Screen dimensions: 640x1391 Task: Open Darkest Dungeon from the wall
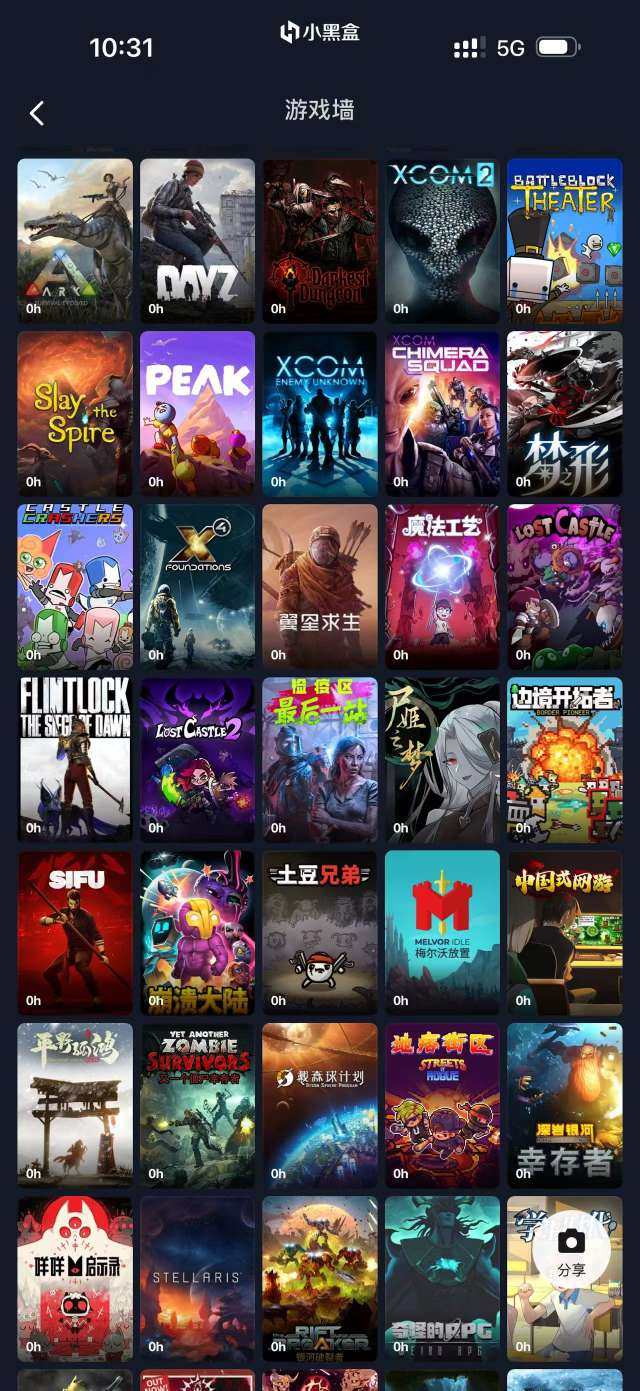pyautogui.click(x=320, y=241)
